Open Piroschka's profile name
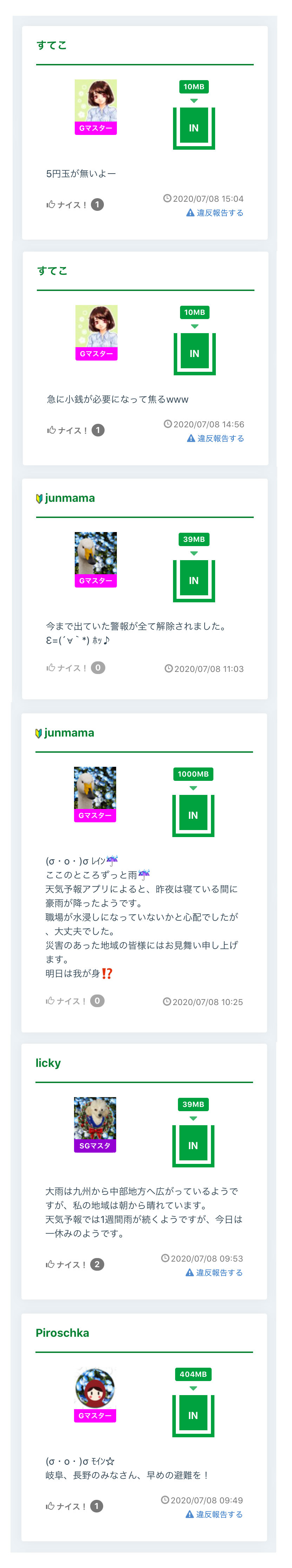This screenshot has height=1568, width=292. click(x=62, y=1333)
